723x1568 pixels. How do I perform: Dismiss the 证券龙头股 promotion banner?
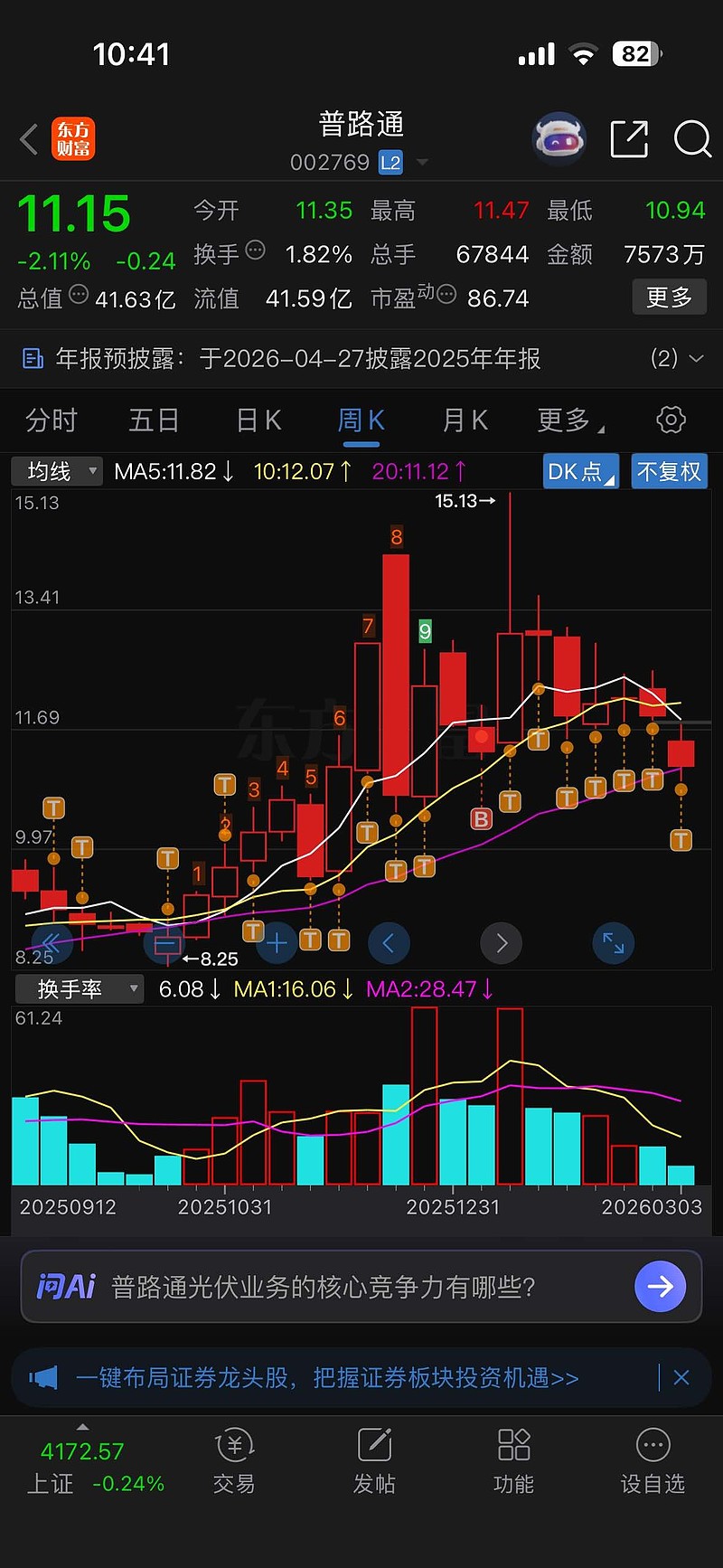click(x=681, y=1377)
